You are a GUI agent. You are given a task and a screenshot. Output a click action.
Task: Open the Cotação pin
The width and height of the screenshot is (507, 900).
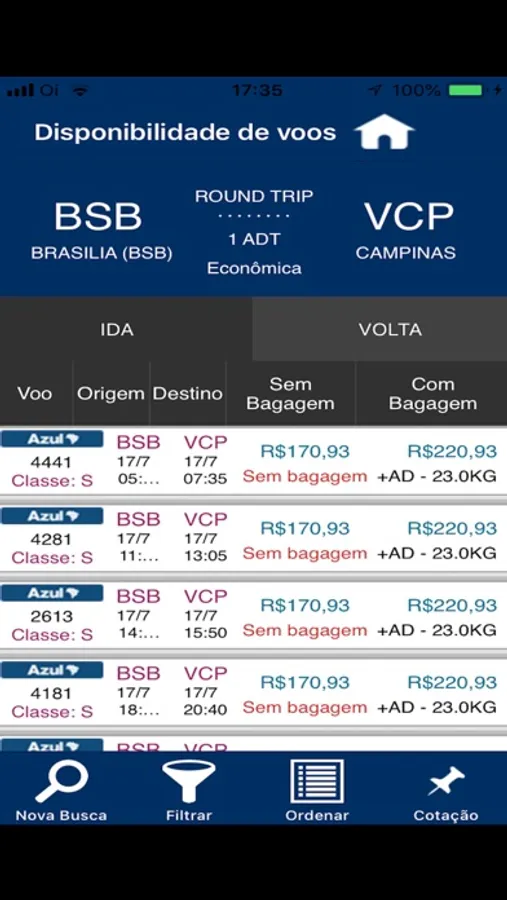click(x=446, y=789)
